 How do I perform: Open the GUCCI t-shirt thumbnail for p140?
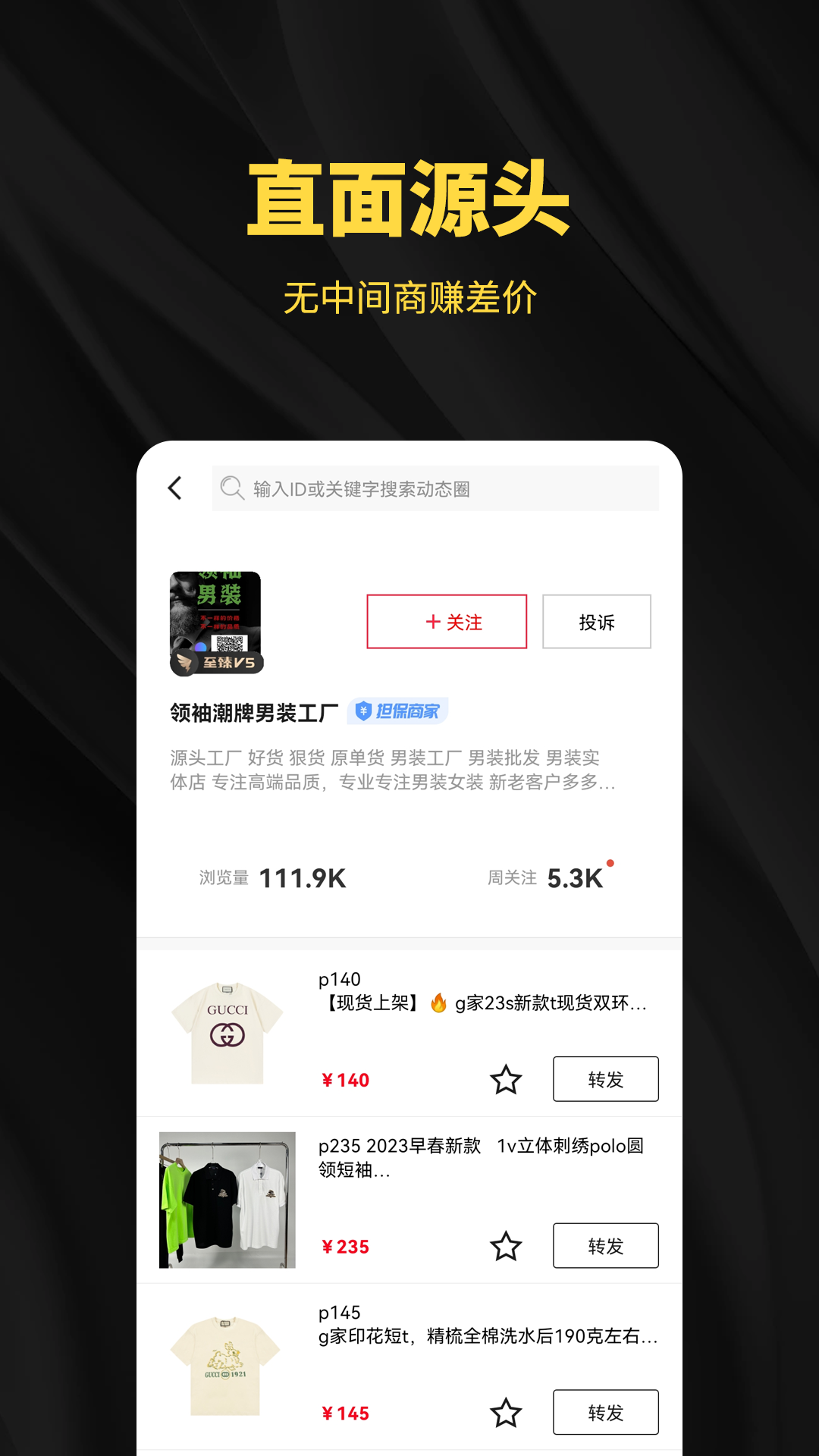(227, 1032)
